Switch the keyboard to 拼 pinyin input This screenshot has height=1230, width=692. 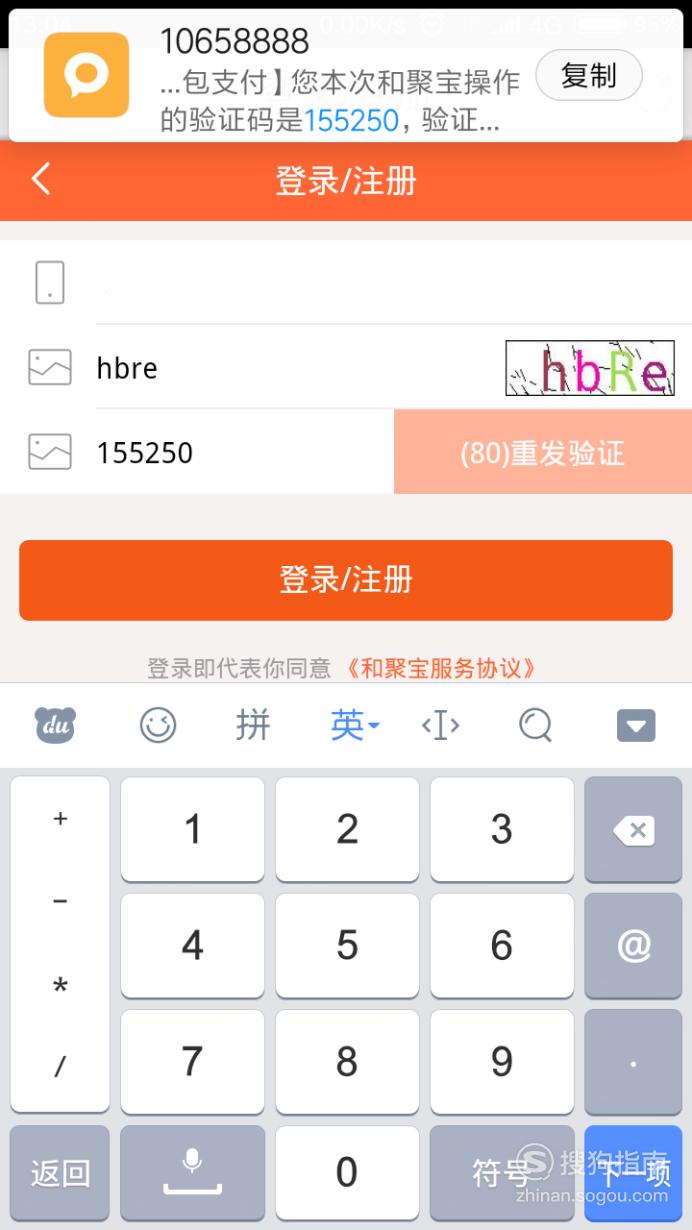click(253, 725)
